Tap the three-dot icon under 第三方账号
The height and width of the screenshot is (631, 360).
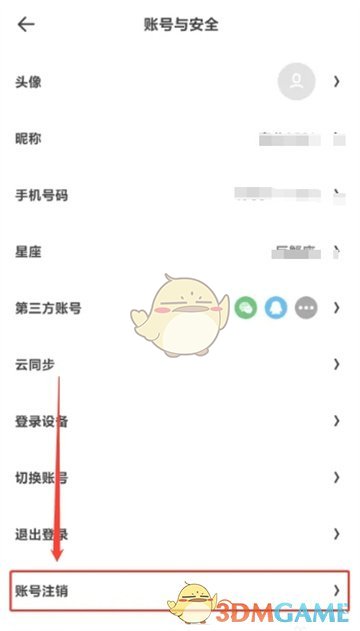pos(306,308)
